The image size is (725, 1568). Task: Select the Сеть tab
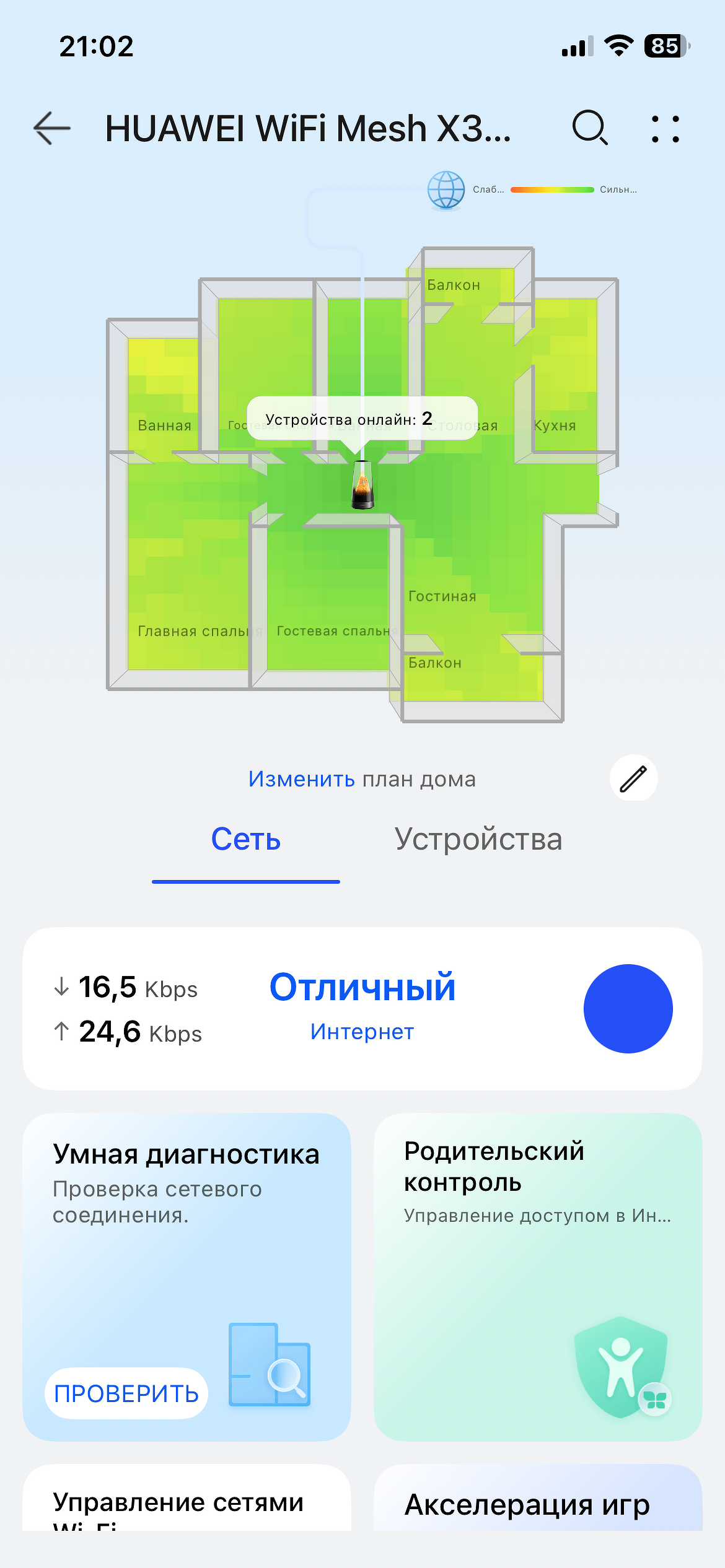coord(246,840)
